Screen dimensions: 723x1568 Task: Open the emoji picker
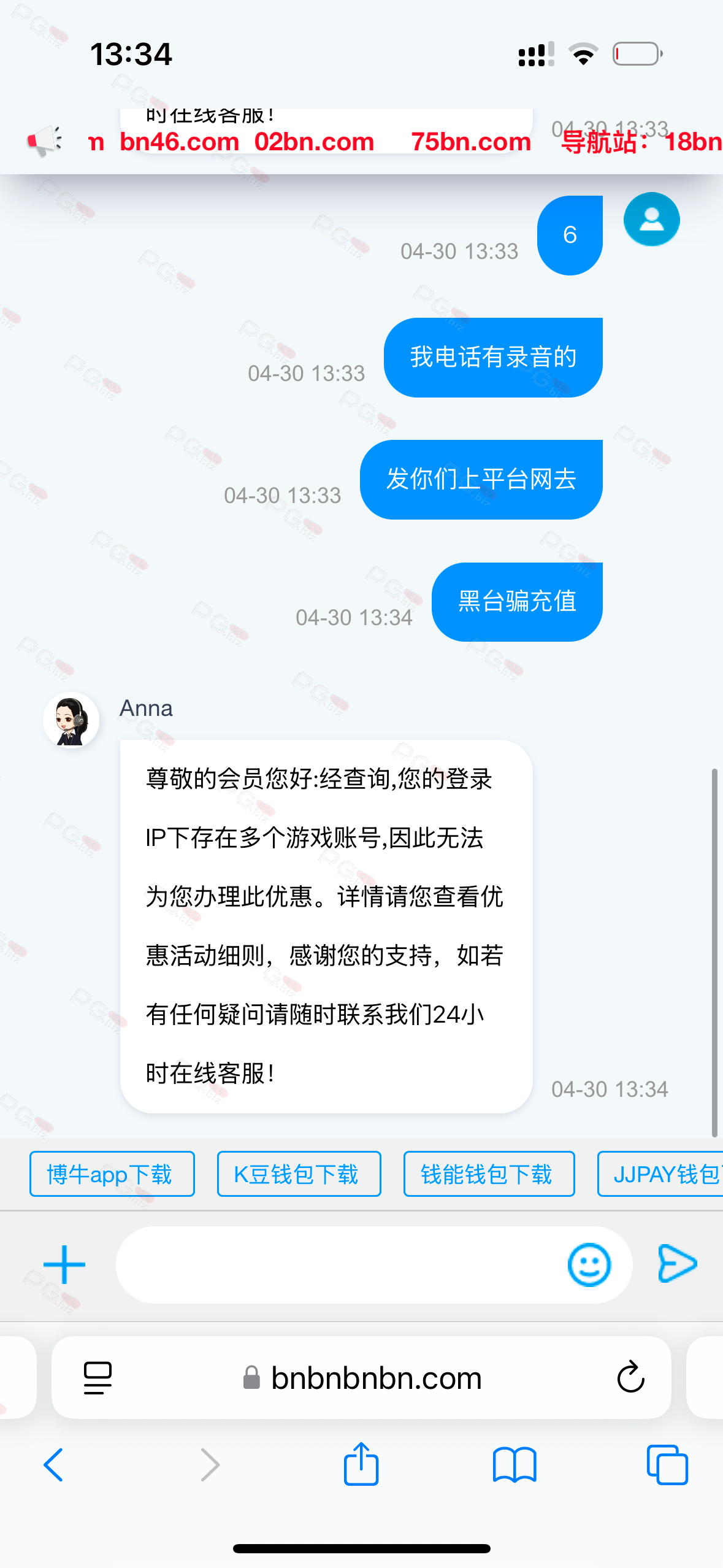589,1264
